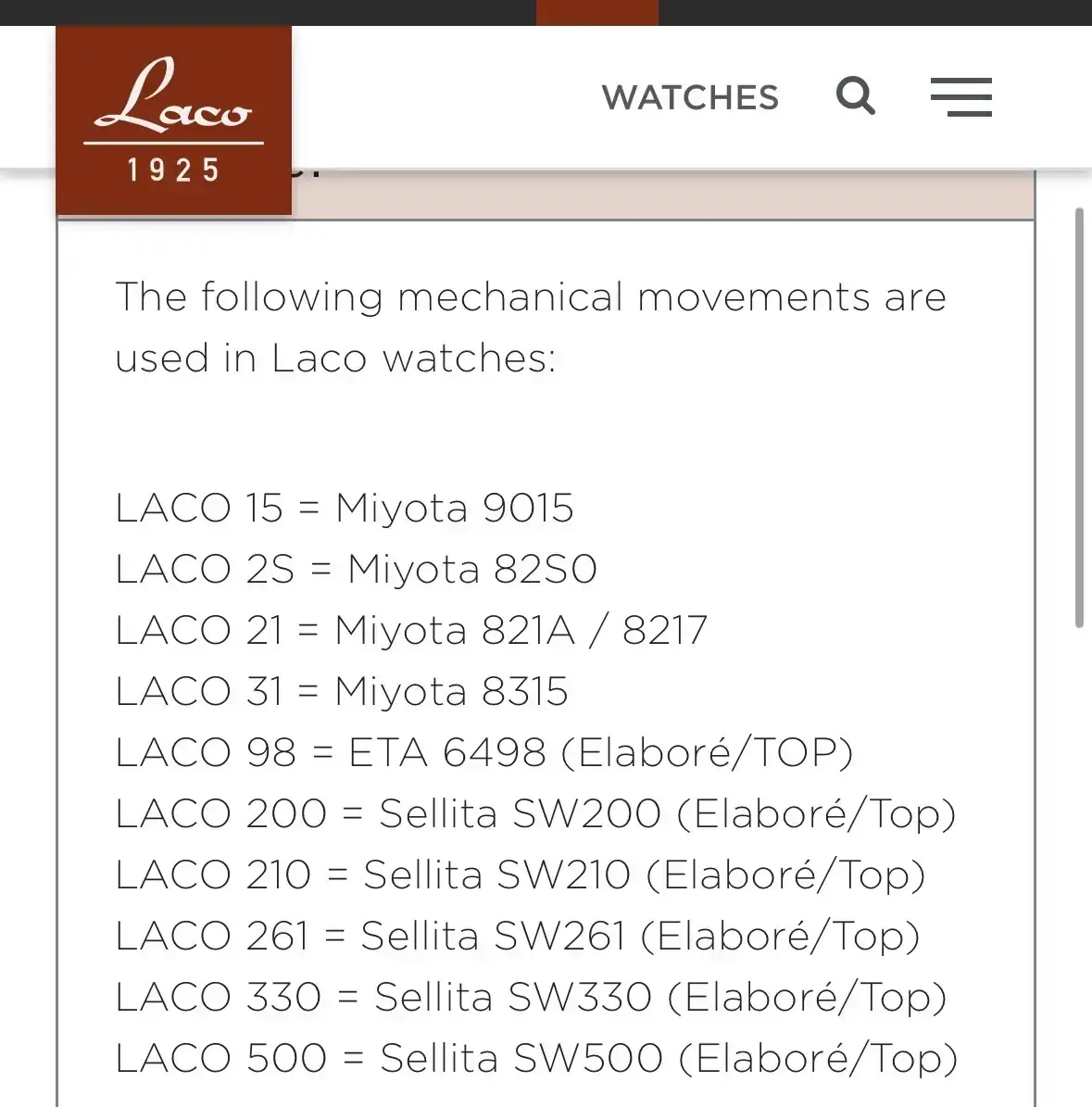Open the search magnifier icon
This screenshot has height=1107, width=1092.
(x=855, y=96)
